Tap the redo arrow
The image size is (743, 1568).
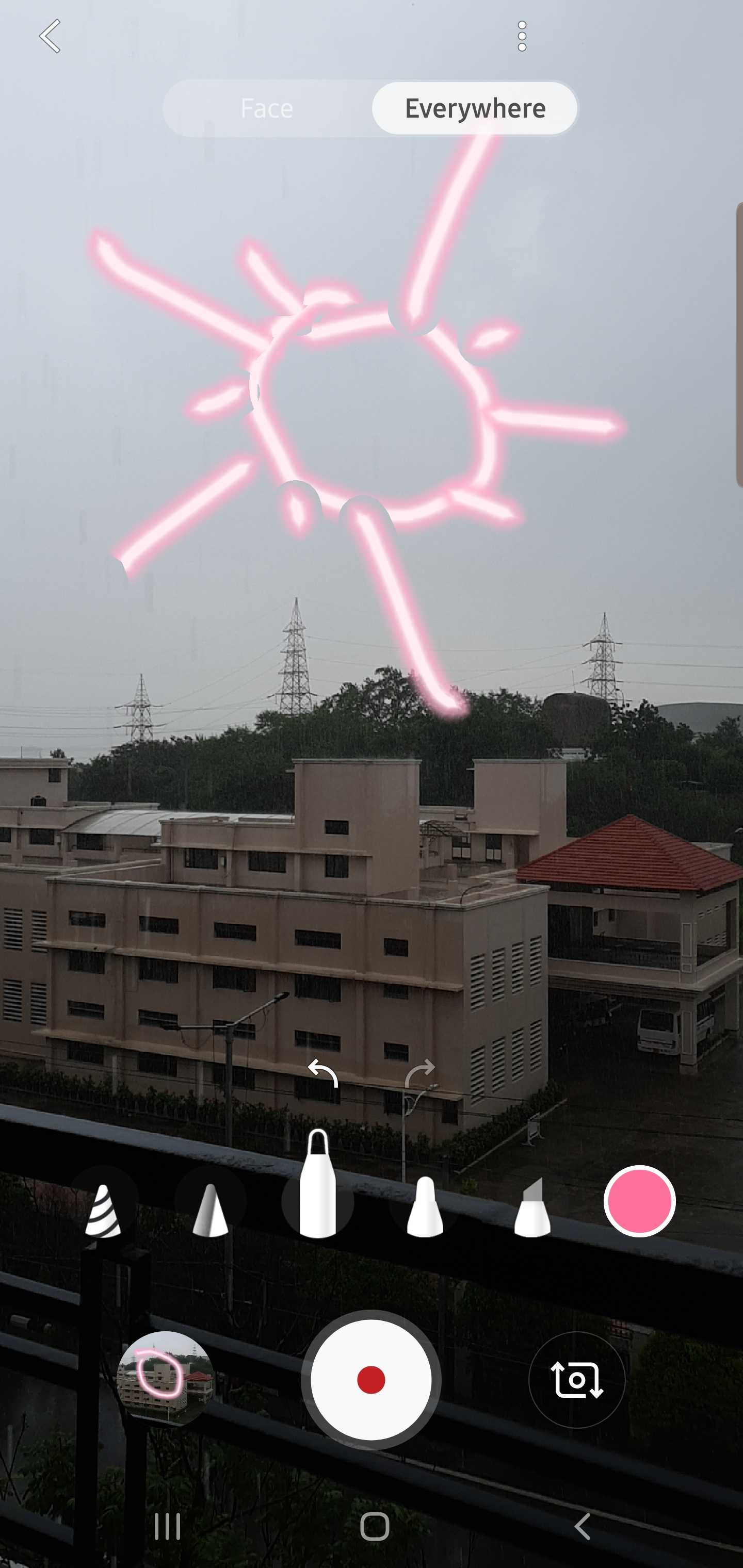click(420, 1074)
